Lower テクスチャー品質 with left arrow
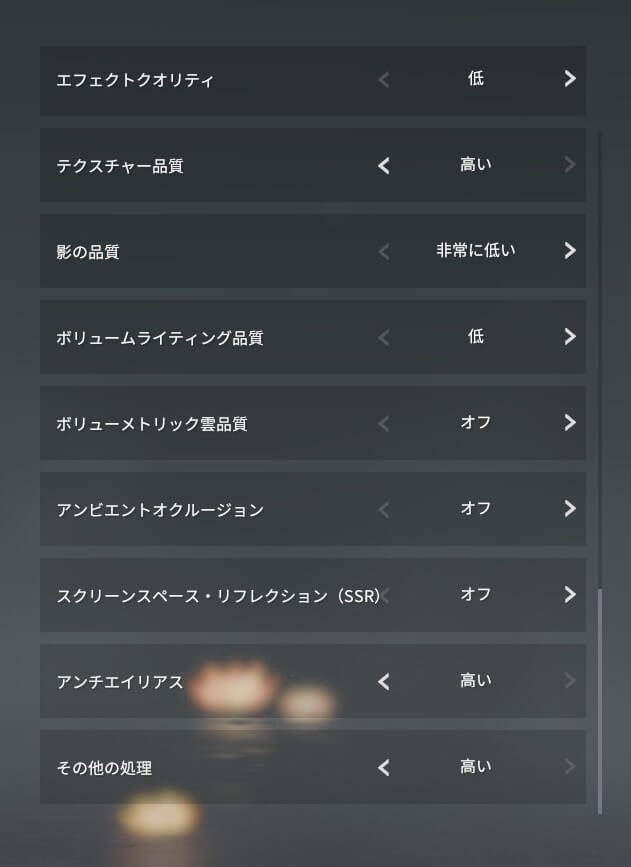631x867 pixels. point(384,165)
